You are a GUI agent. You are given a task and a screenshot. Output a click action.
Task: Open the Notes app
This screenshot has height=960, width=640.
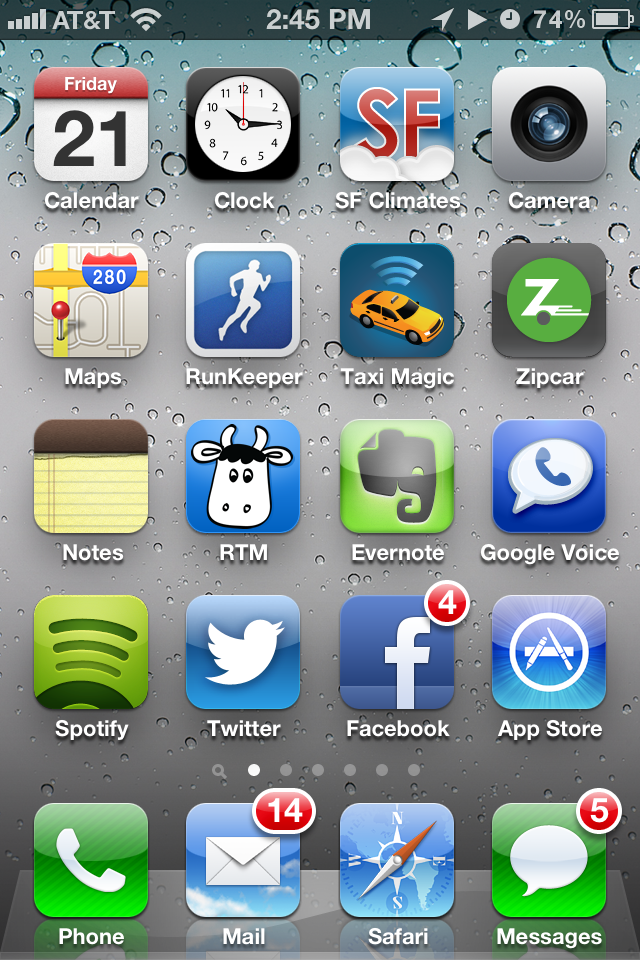[91, 476]
